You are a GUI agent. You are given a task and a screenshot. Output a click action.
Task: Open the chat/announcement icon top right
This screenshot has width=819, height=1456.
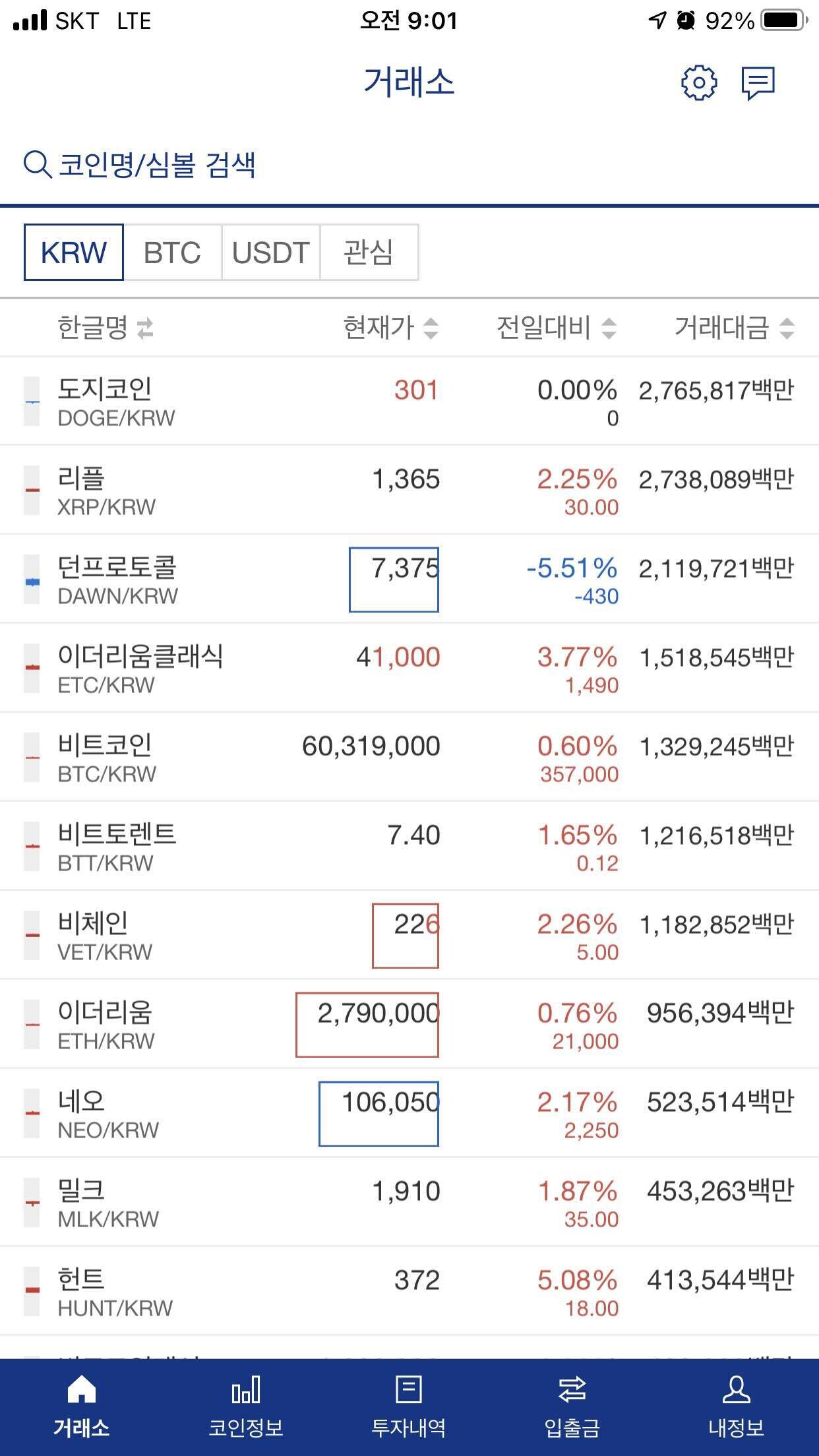pos(757,82)
